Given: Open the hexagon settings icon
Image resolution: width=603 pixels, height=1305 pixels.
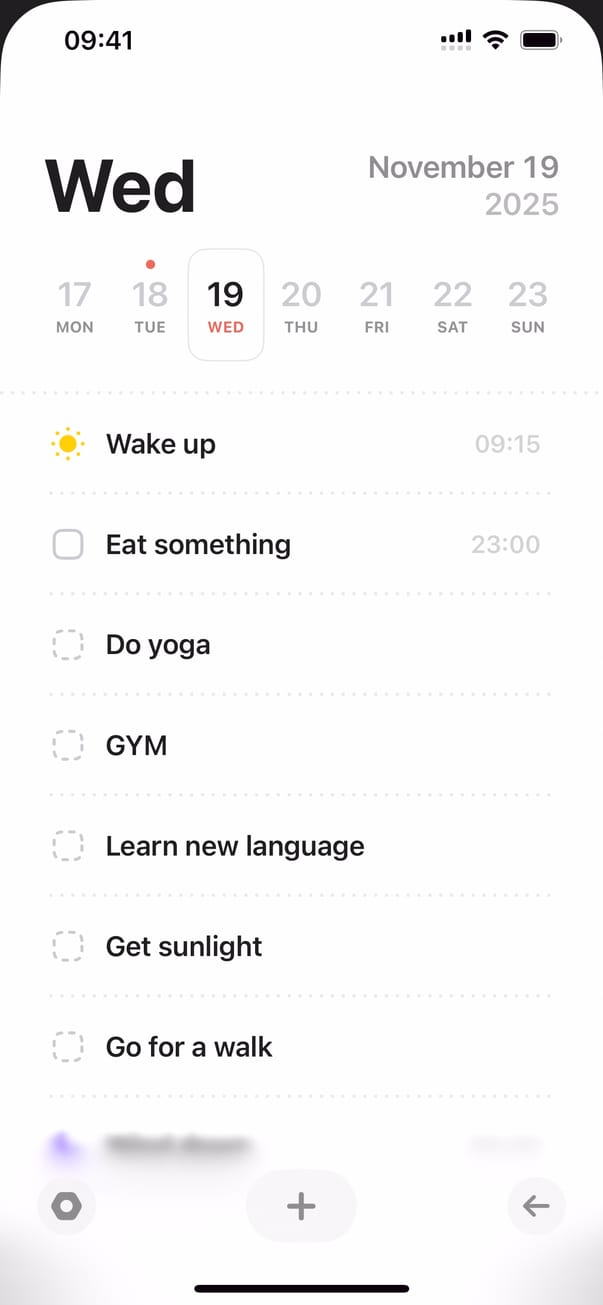Looking at the screenshot, I should click(x=66, y=1206).
